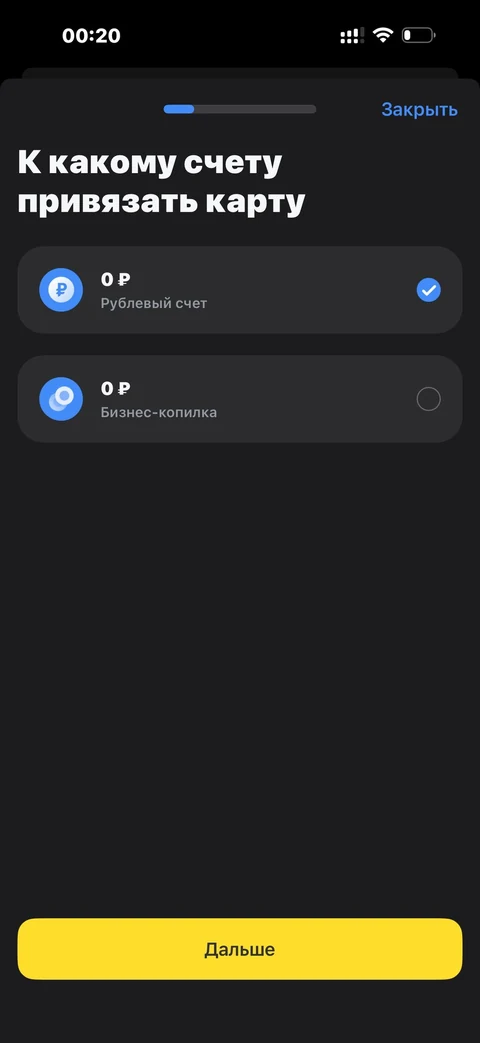Tap Закрыть to close the sheet

[x=419, y=110]
